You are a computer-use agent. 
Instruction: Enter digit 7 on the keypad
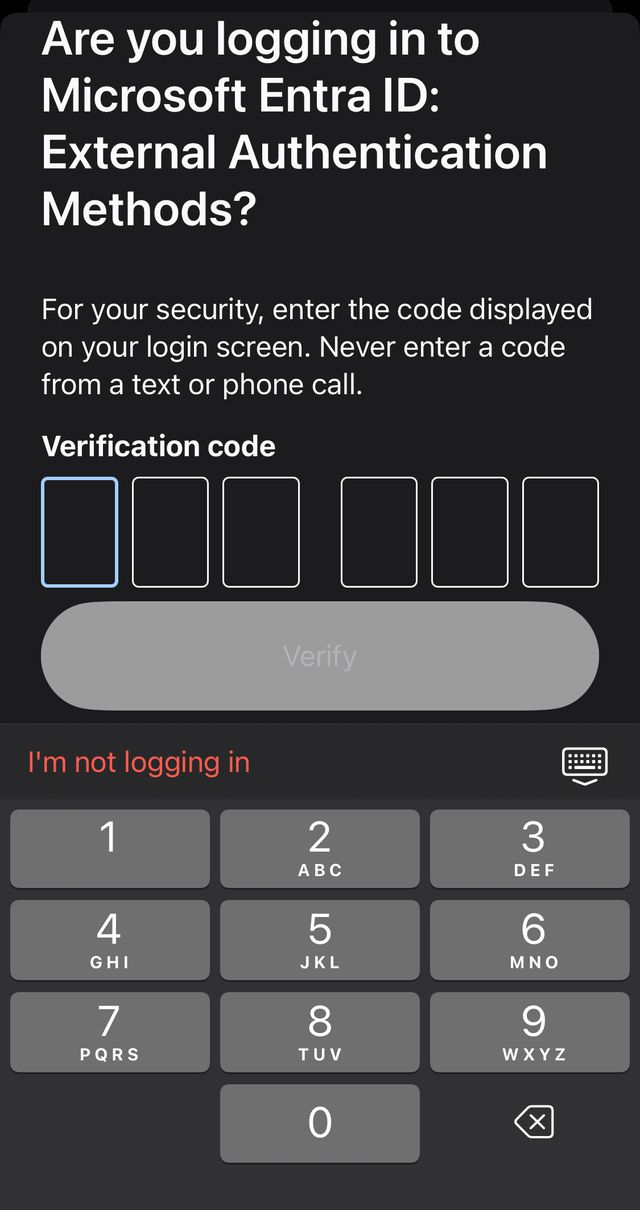pyautogui.click(x=110, y=1032)
